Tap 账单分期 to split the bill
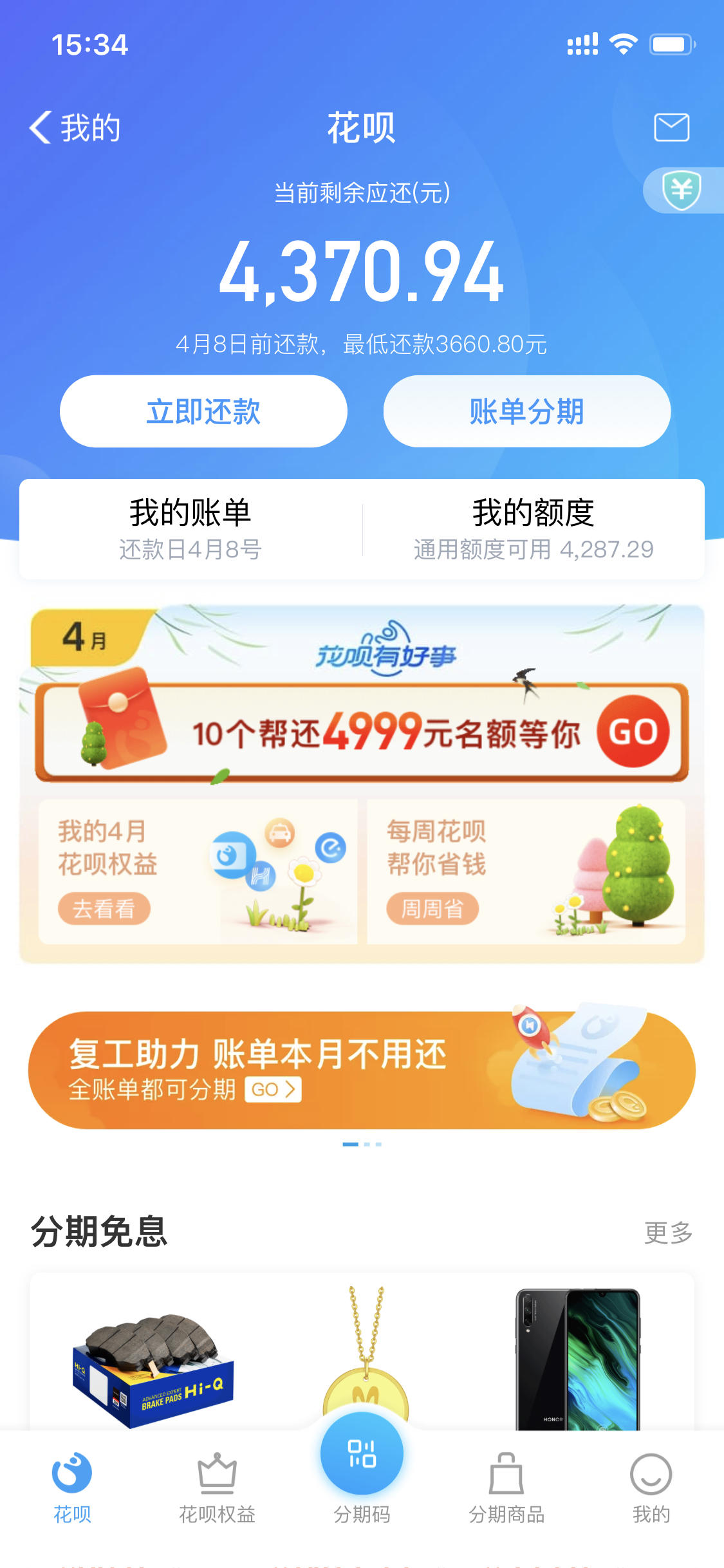The image size is (724, 1568). pyautogui.click(x=526, y=411)
